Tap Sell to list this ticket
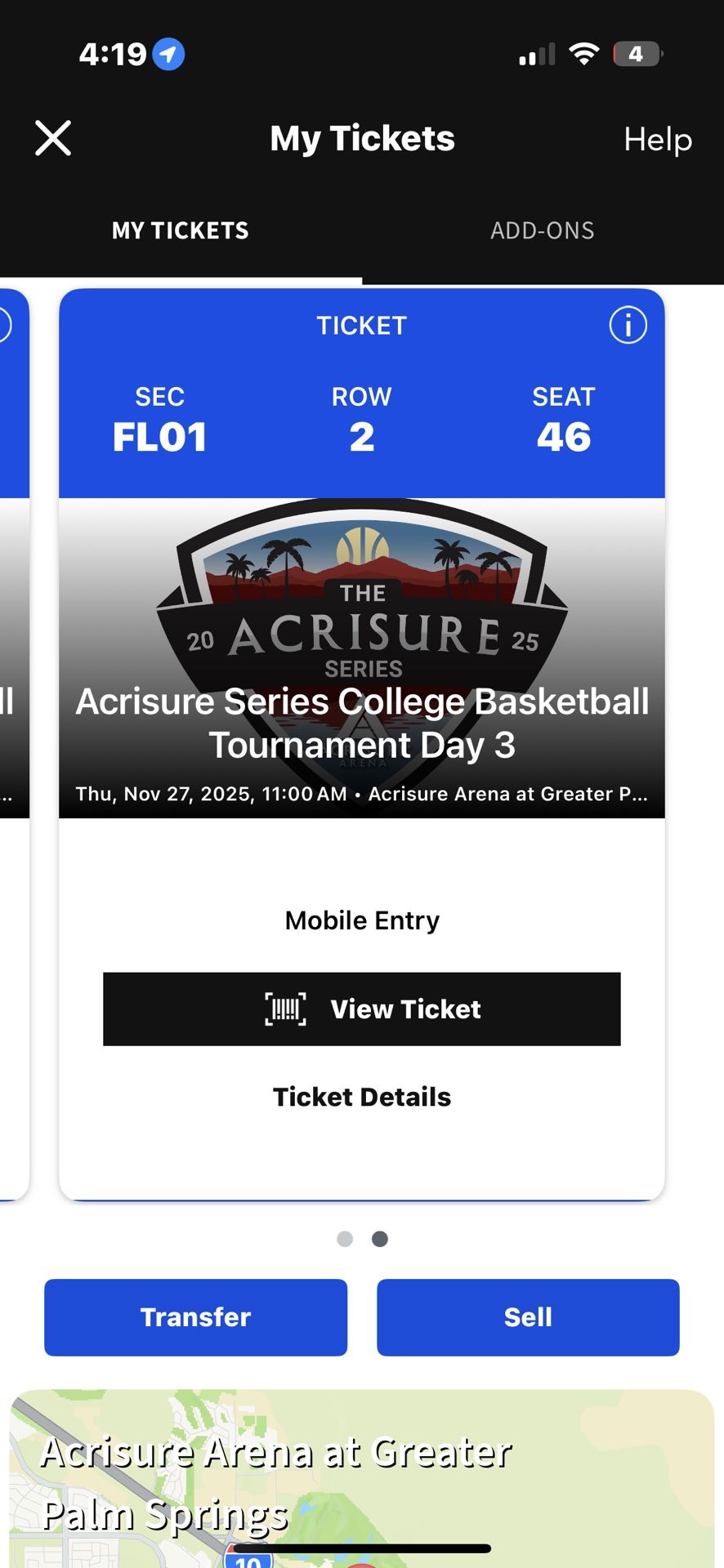 coord(528,1317)
